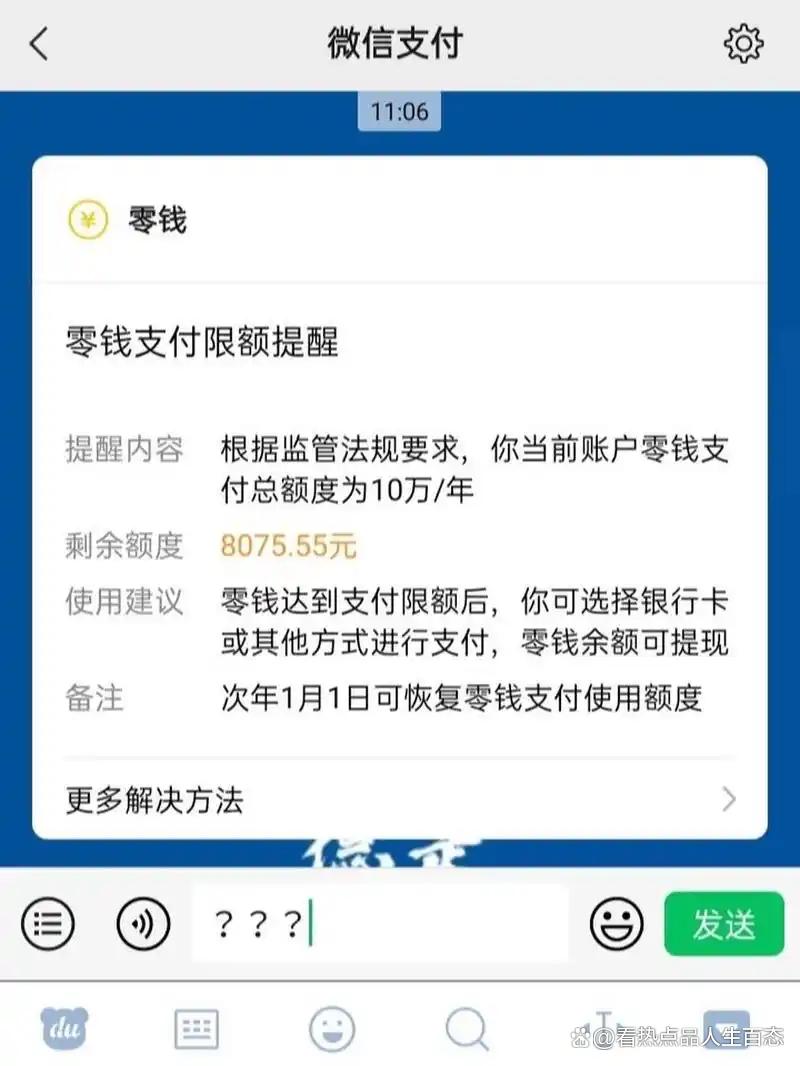The height and width of the screenshot is (1066, 800).
Task: Switch to voice input mode
Action: pos(142,923)
